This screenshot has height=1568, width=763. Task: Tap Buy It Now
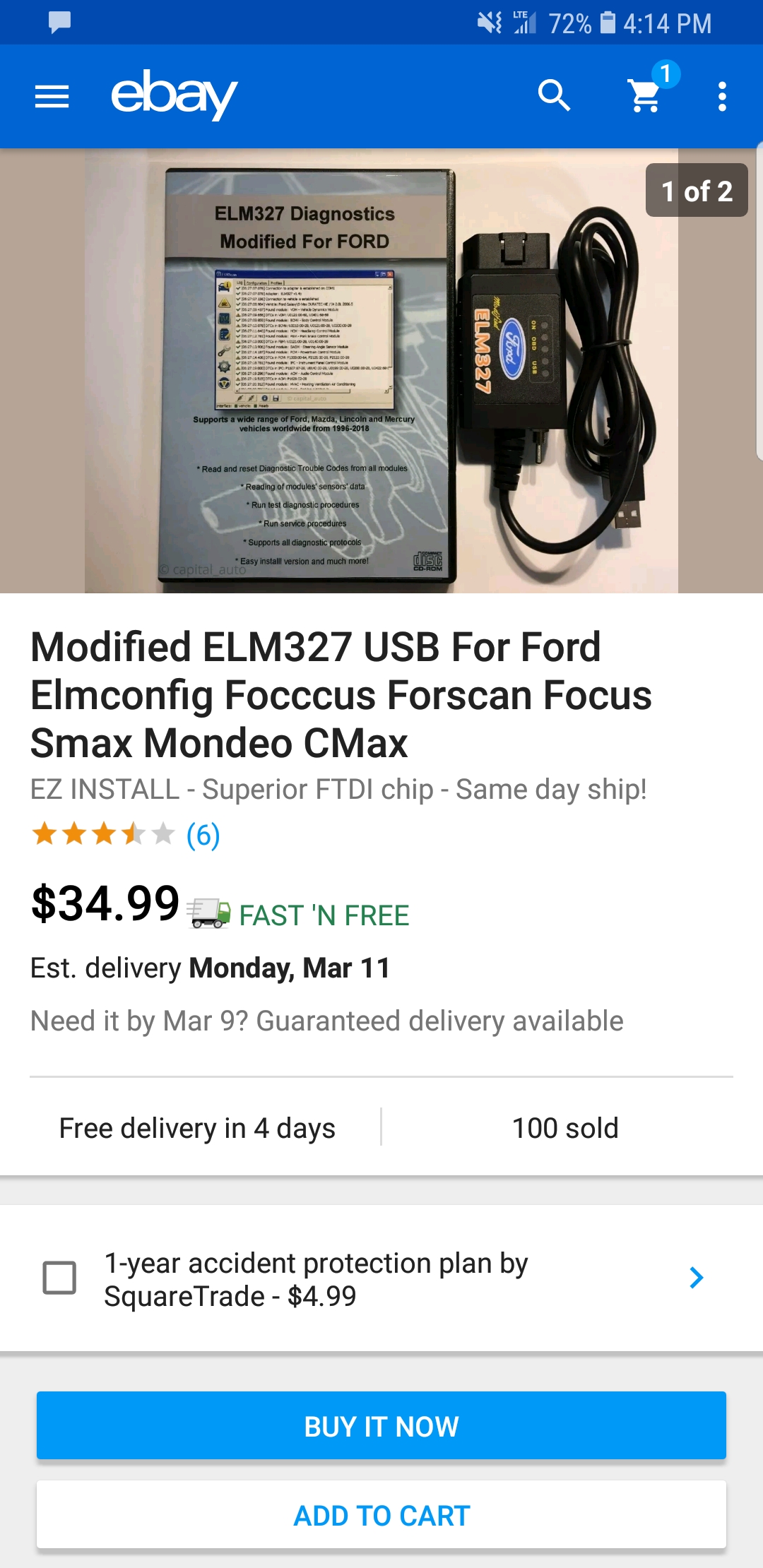(x=381, y=1425)
